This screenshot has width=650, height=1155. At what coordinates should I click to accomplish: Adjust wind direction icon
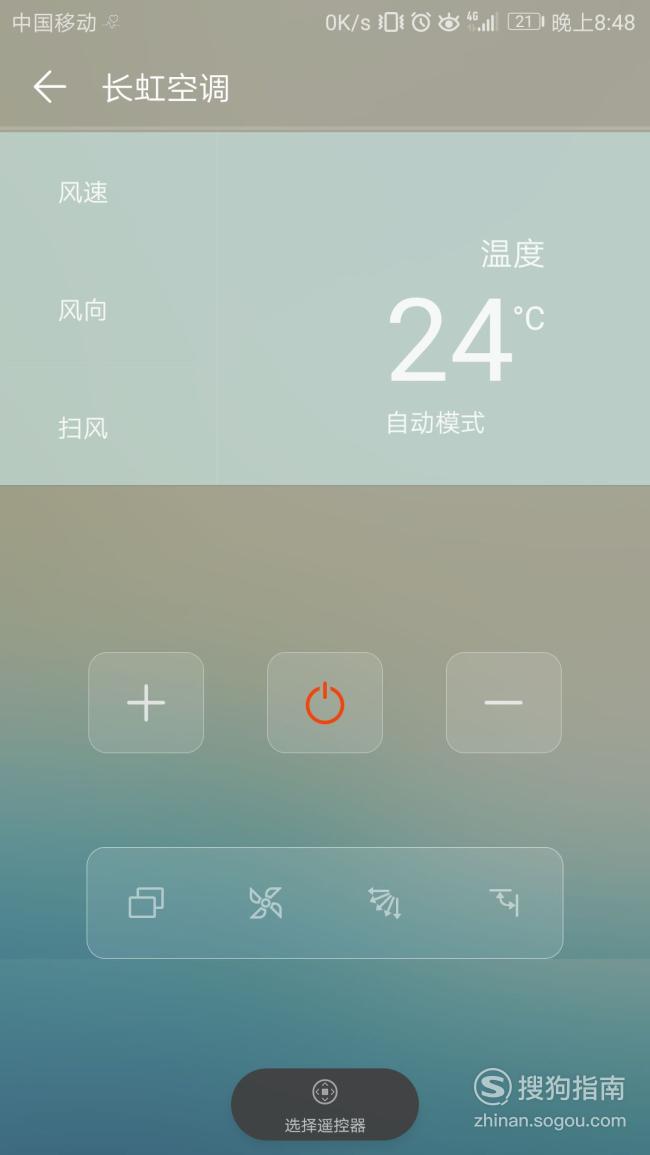pos(384,902)
